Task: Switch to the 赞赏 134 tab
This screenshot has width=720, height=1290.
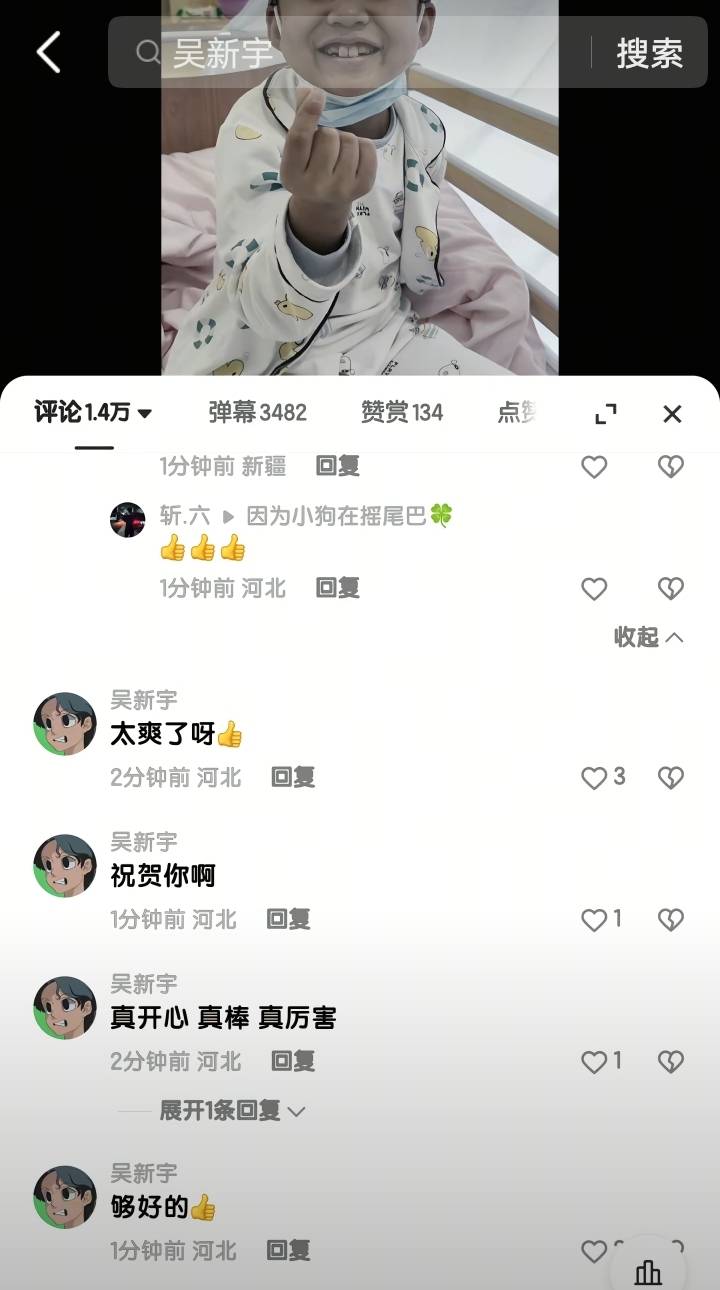Action: (x=401, y=412)
